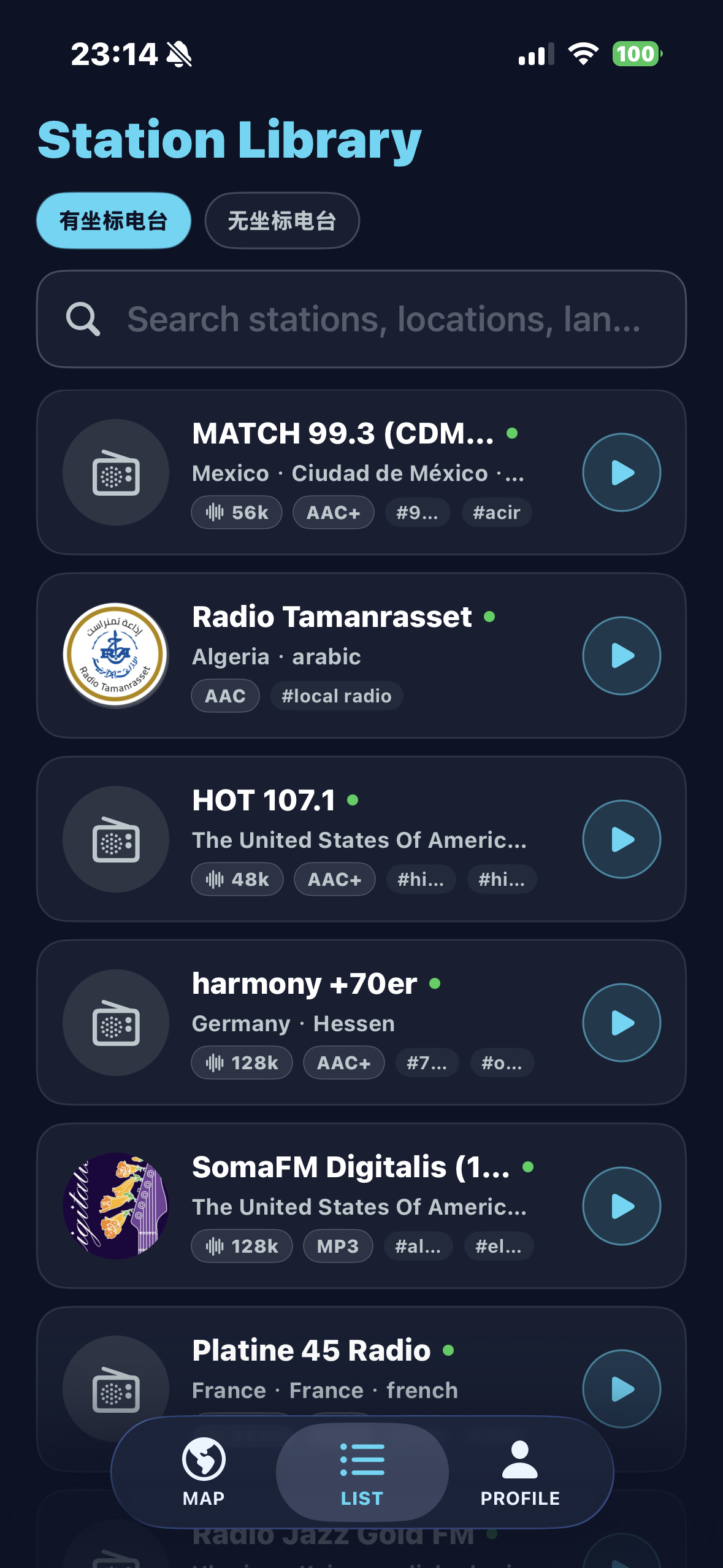Play Platine 45 Radio

tap(622, 1389)
